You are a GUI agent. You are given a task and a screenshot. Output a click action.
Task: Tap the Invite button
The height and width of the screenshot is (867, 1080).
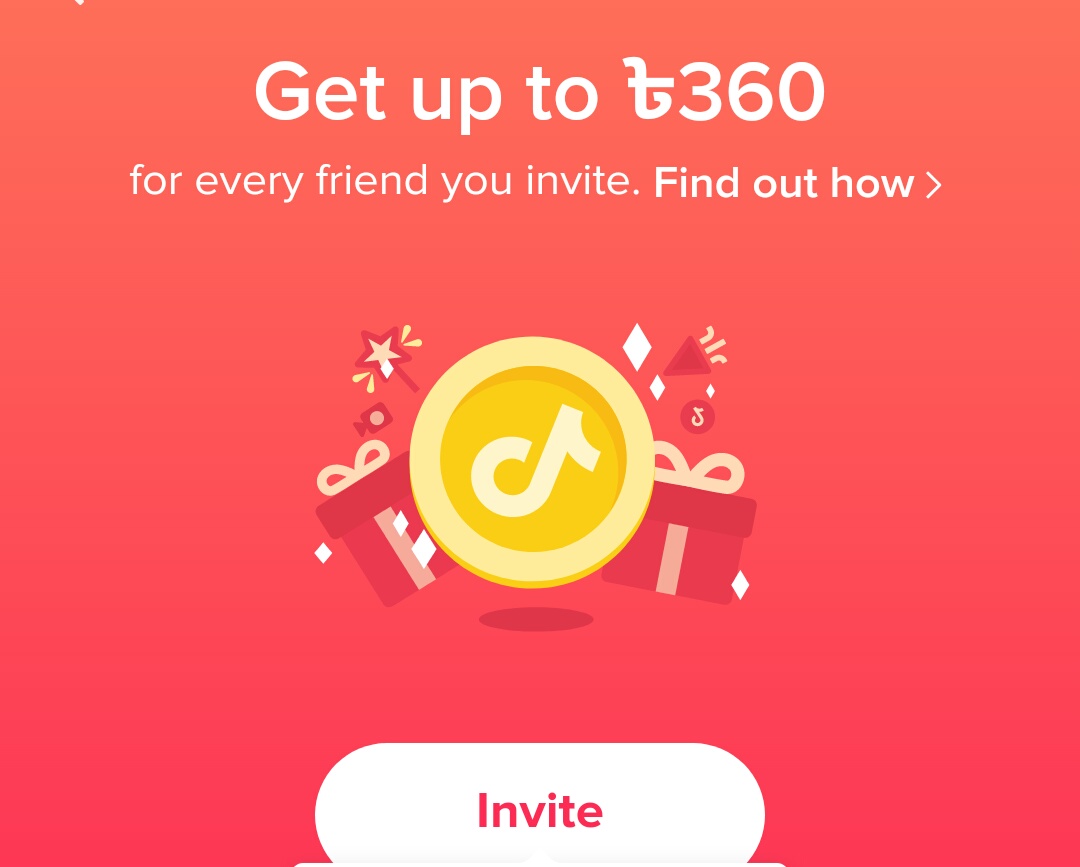(x=540, y=810)
